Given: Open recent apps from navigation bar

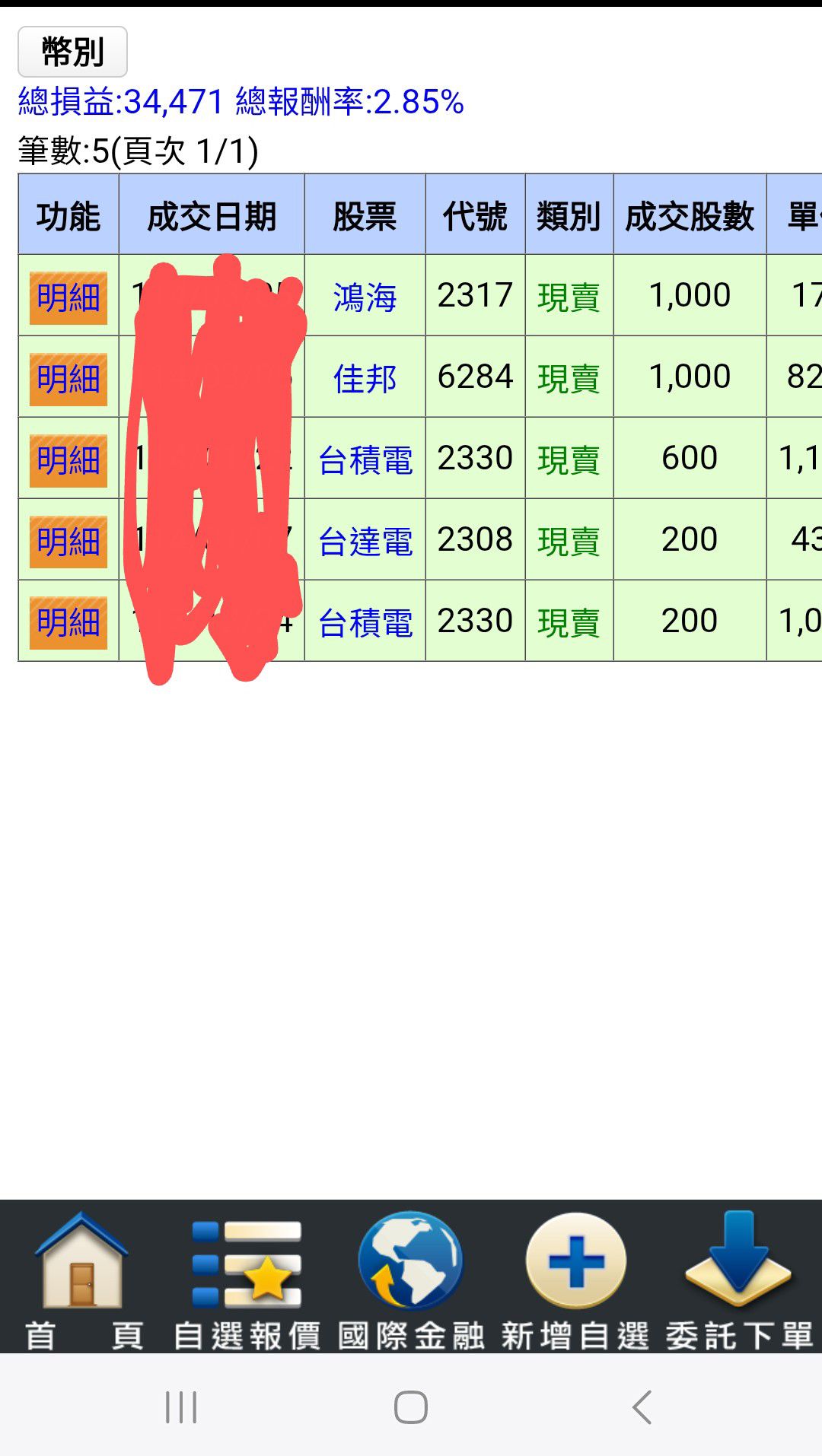Looking at the screenshot, I should (x=181, y=1407).
